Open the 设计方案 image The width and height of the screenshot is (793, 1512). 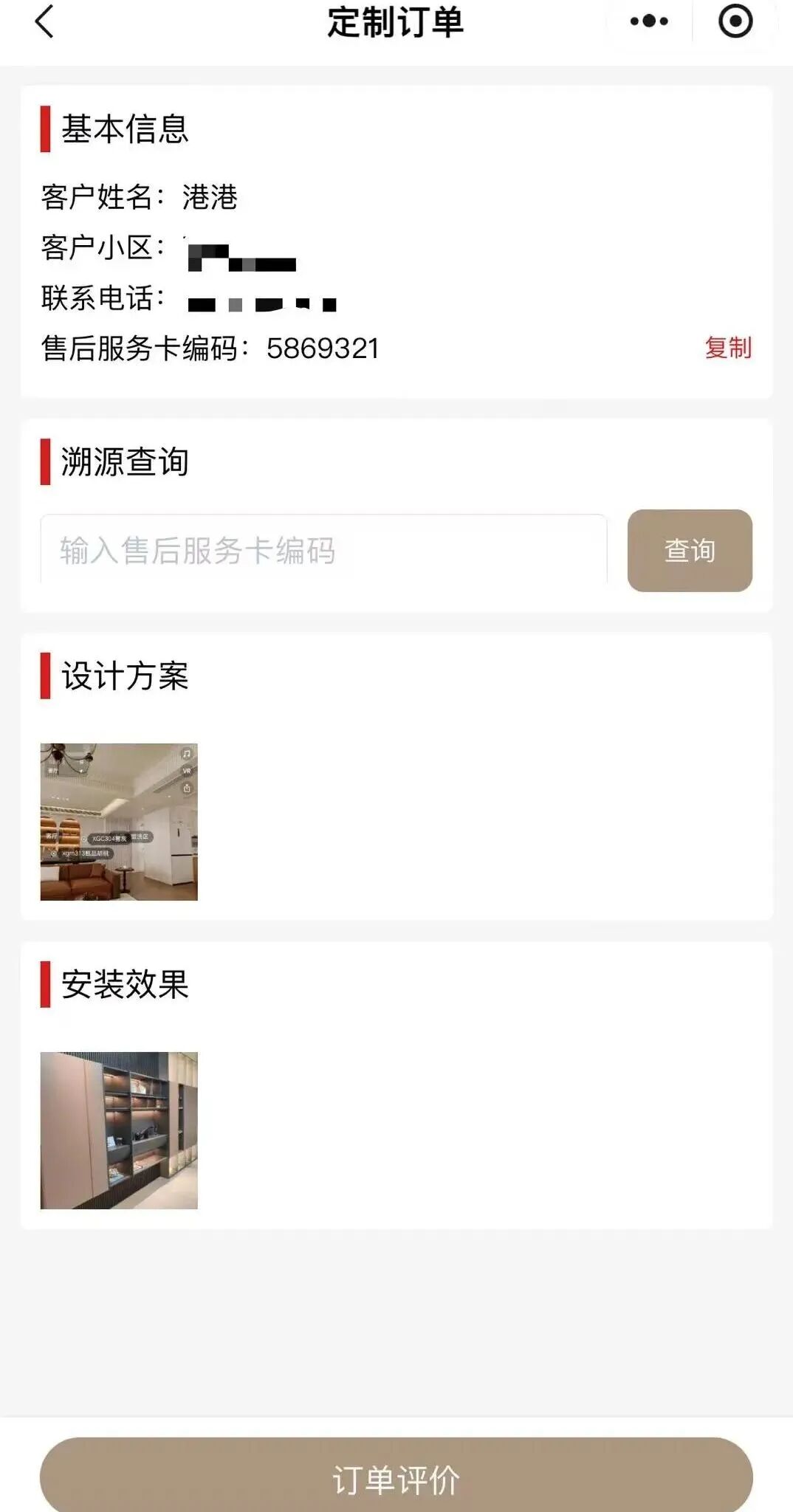tap(119, 822)
